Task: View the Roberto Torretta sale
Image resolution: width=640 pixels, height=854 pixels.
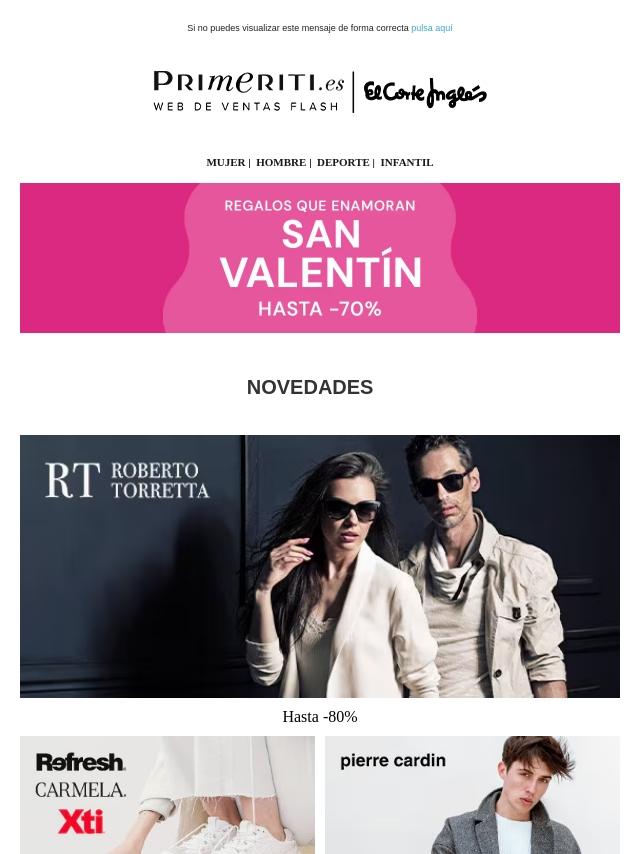Action: coord(320,566)
